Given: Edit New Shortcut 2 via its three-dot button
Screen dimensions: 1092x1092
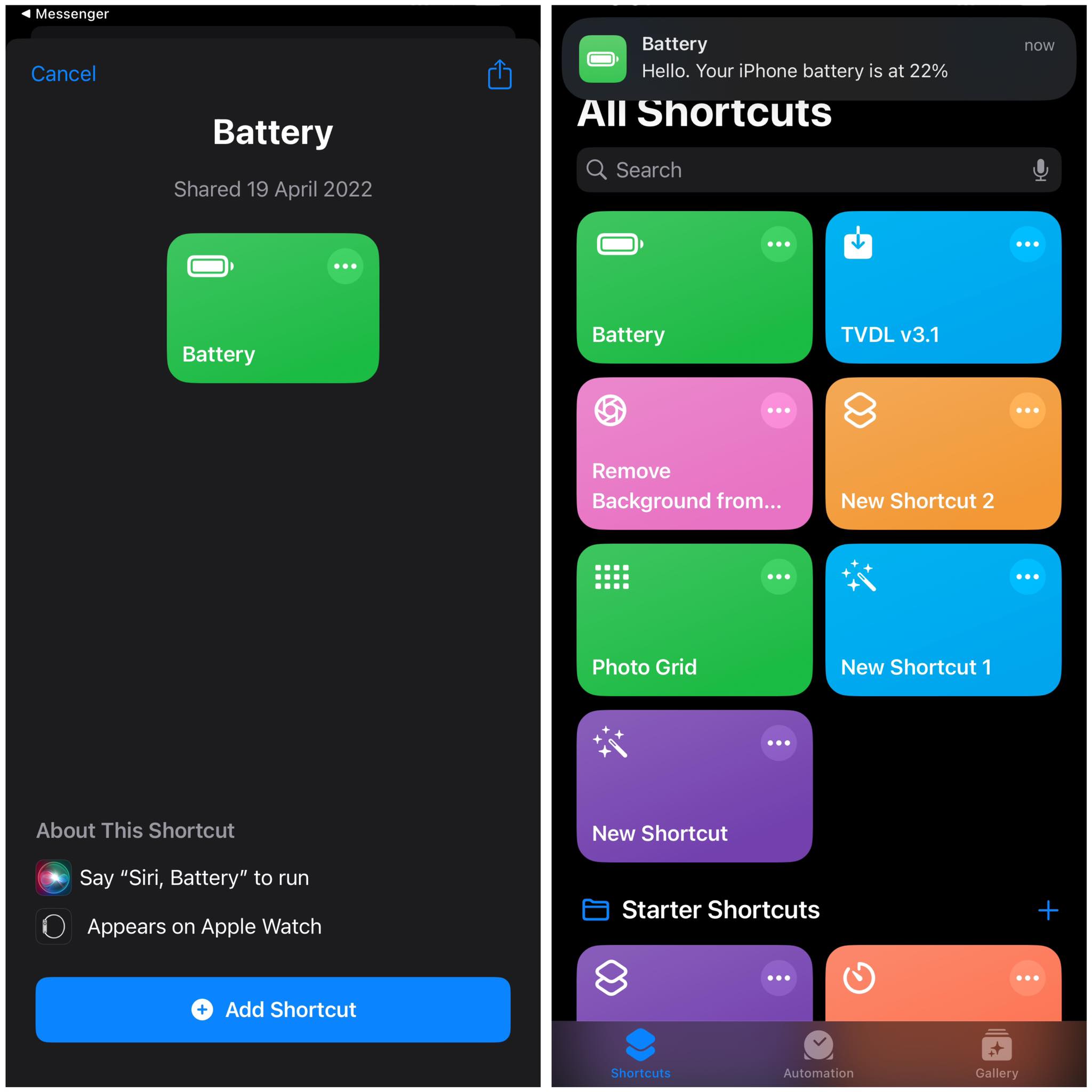Looking at the screenshot, I should (1027, 411).
